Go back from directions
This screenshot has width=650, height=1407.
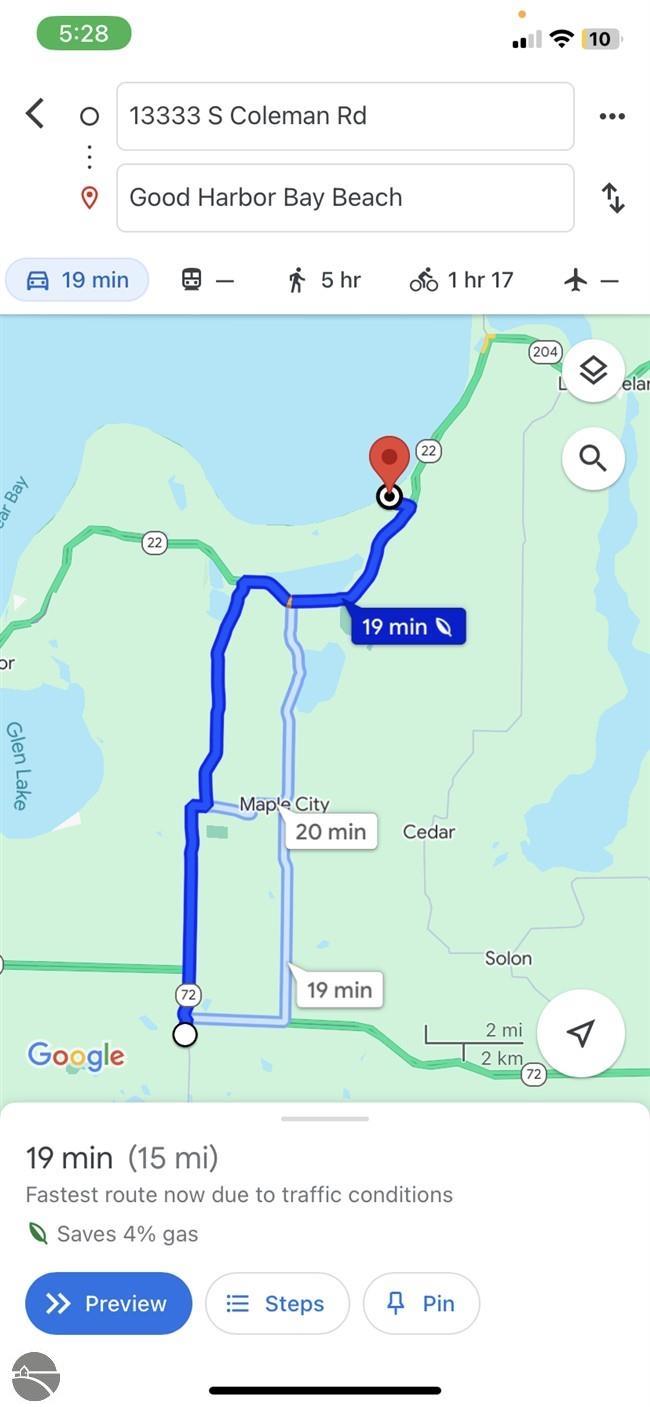[35, 114]
